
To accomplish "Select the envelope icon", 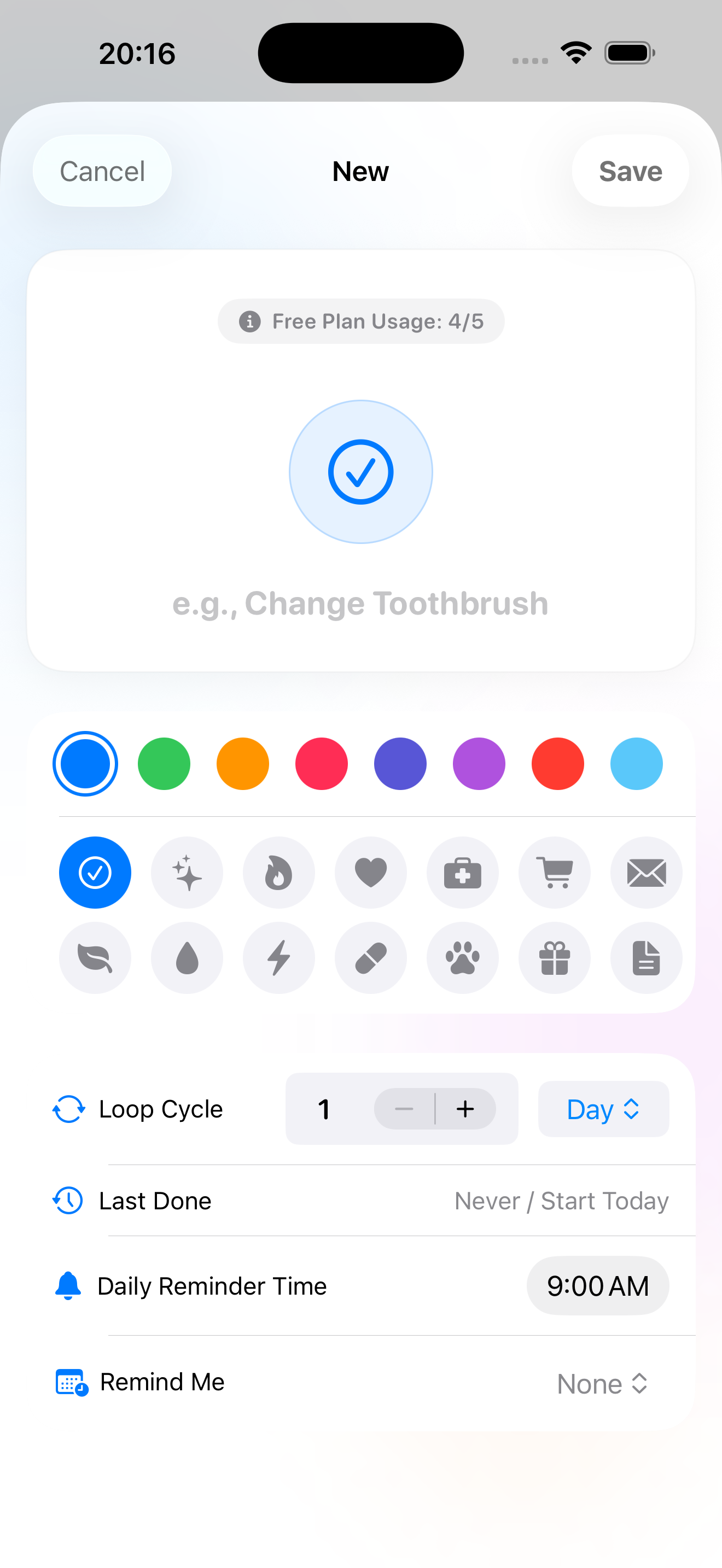I will click(647, 871).
